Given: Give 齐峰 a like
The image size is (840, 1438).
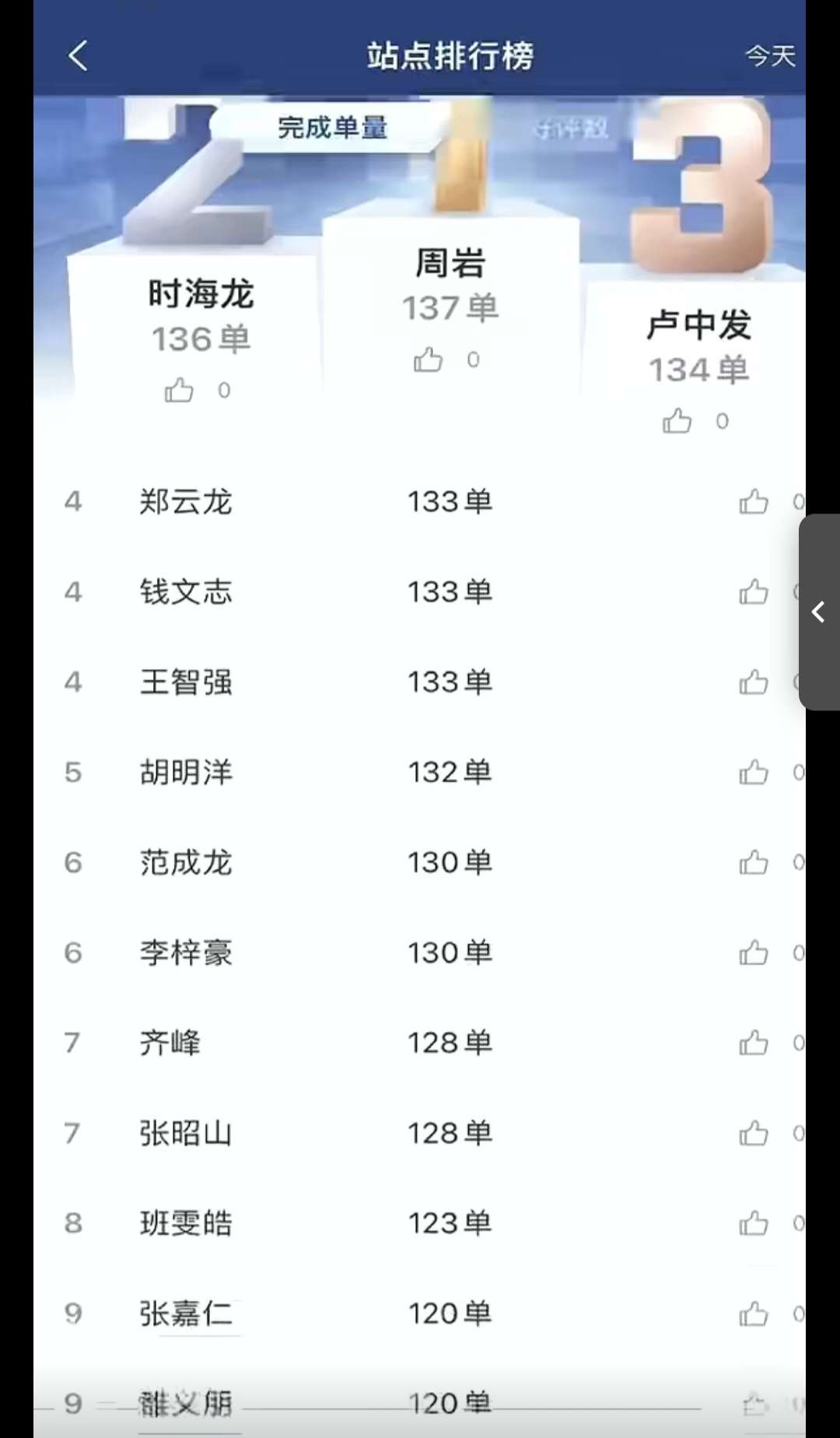Looking at the screenshot, I should (753, 1043).
